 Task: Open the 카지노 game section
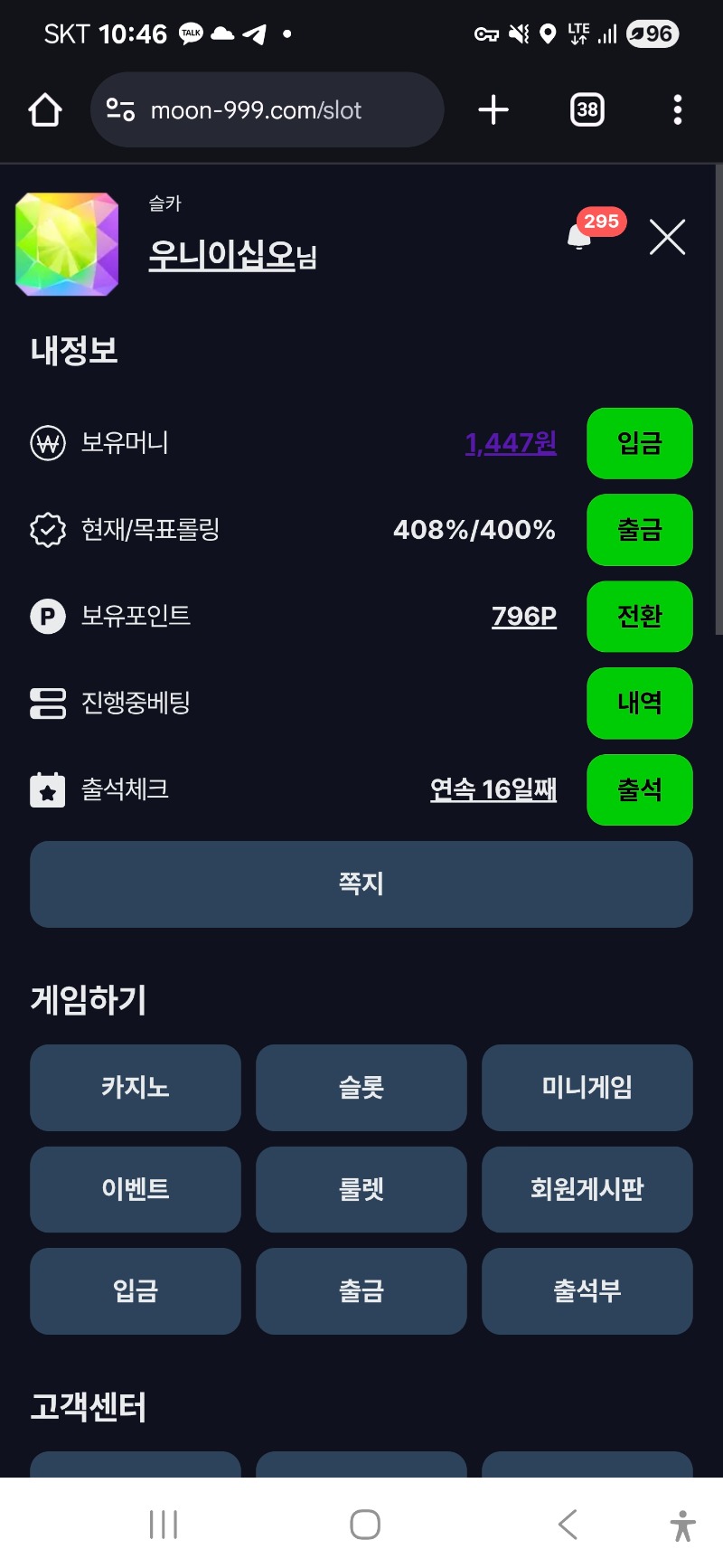click(x=136, y=1087)
